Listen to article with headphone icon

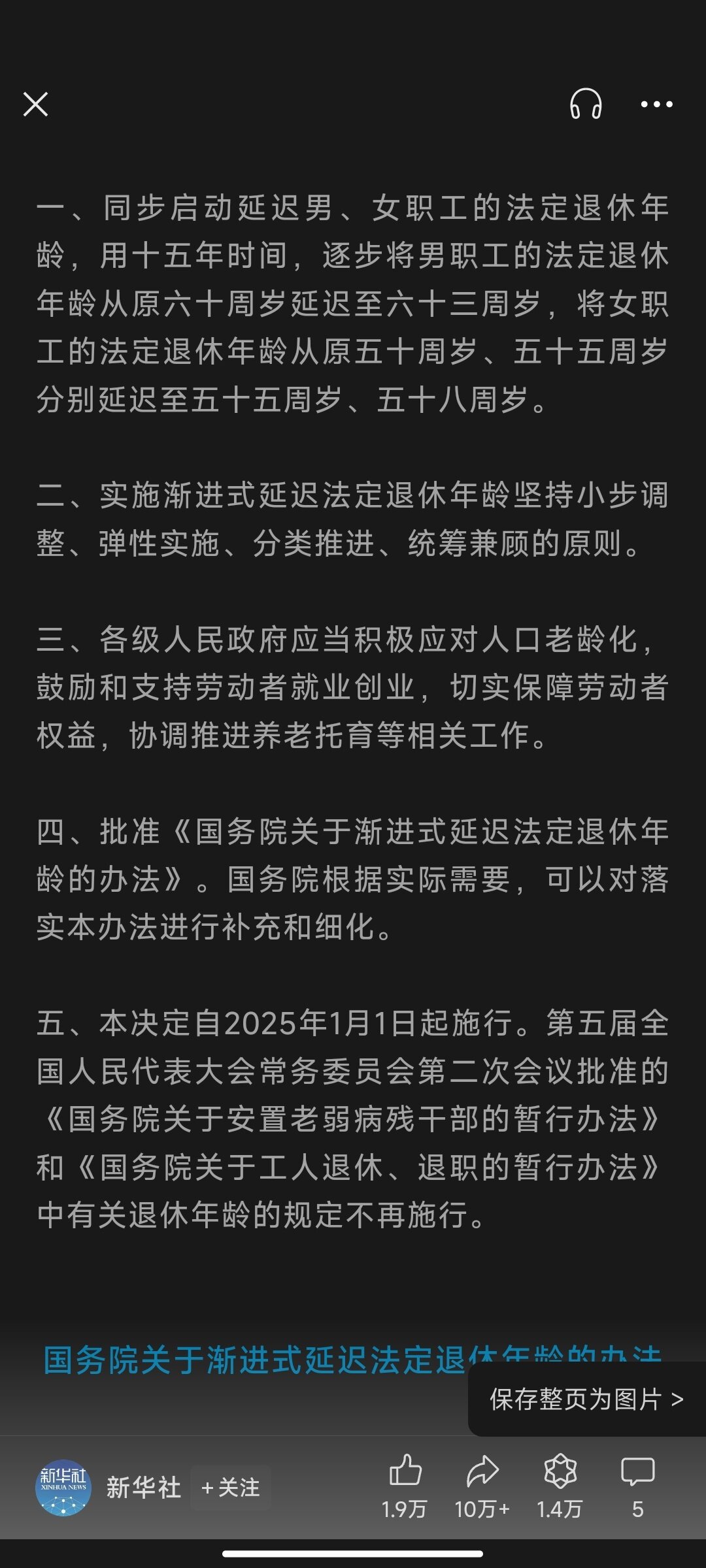point(586,105)
